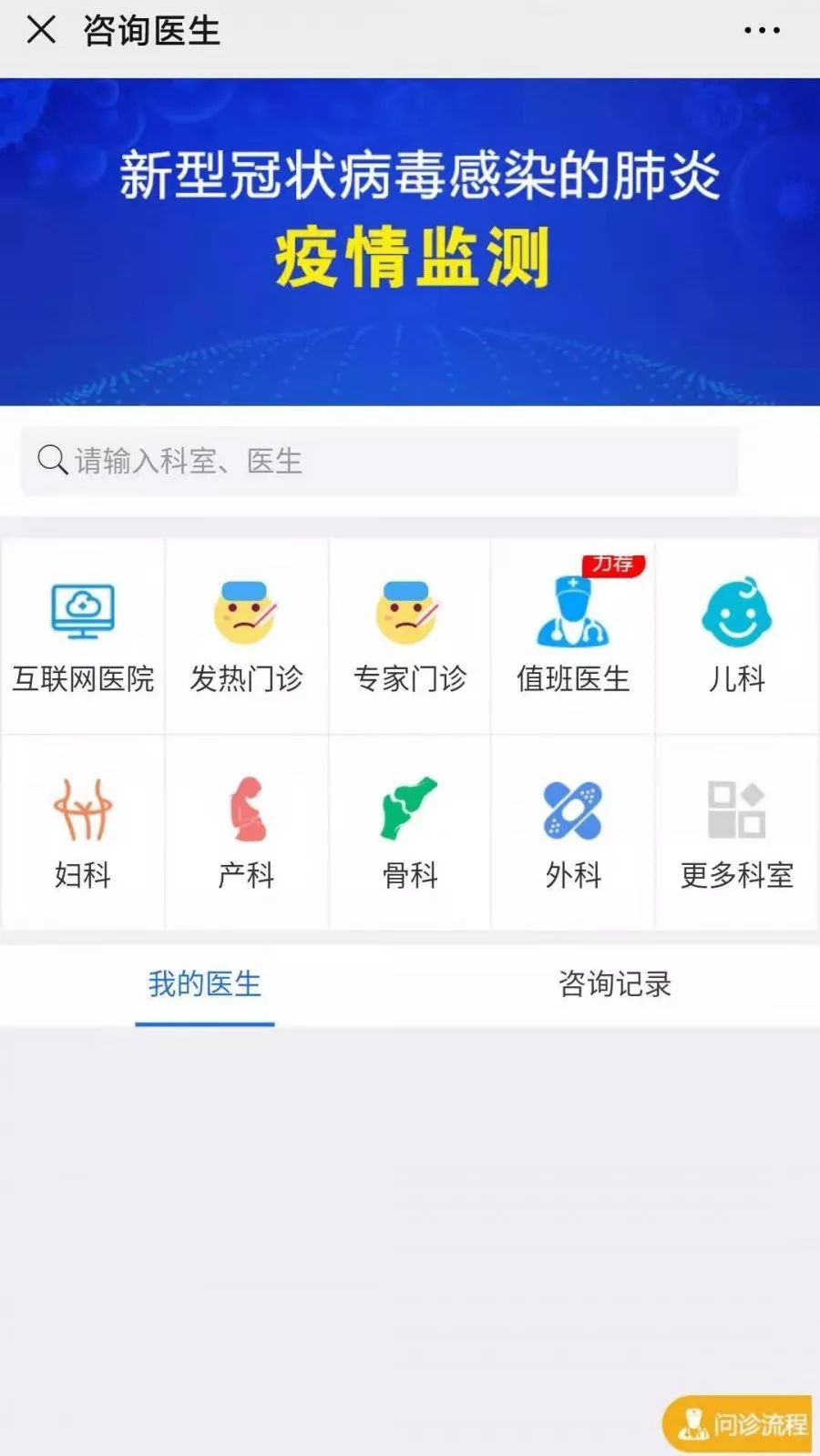Select 发热门诊

tap(246, 636)
